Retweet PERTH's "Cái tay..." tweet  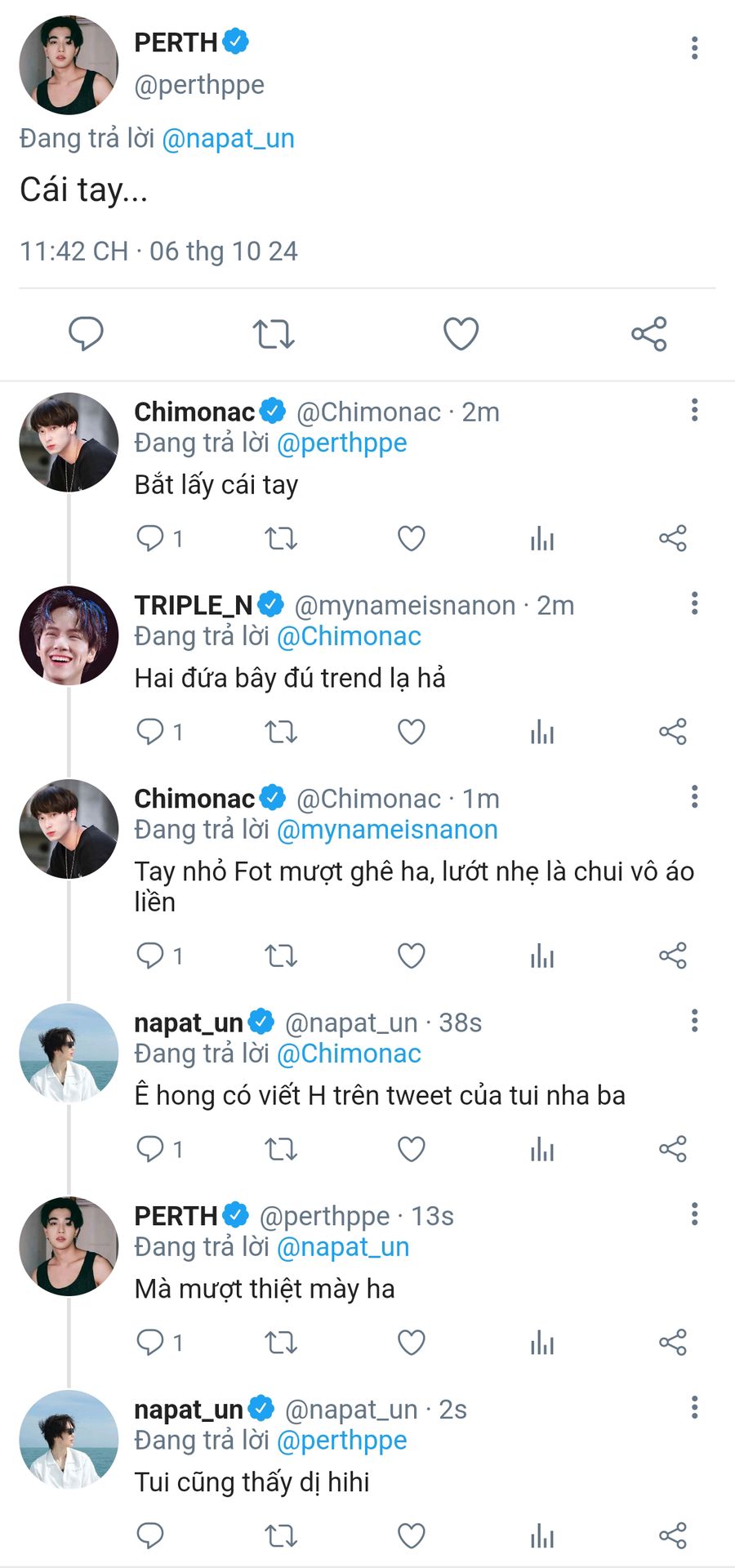pos(273,334)
